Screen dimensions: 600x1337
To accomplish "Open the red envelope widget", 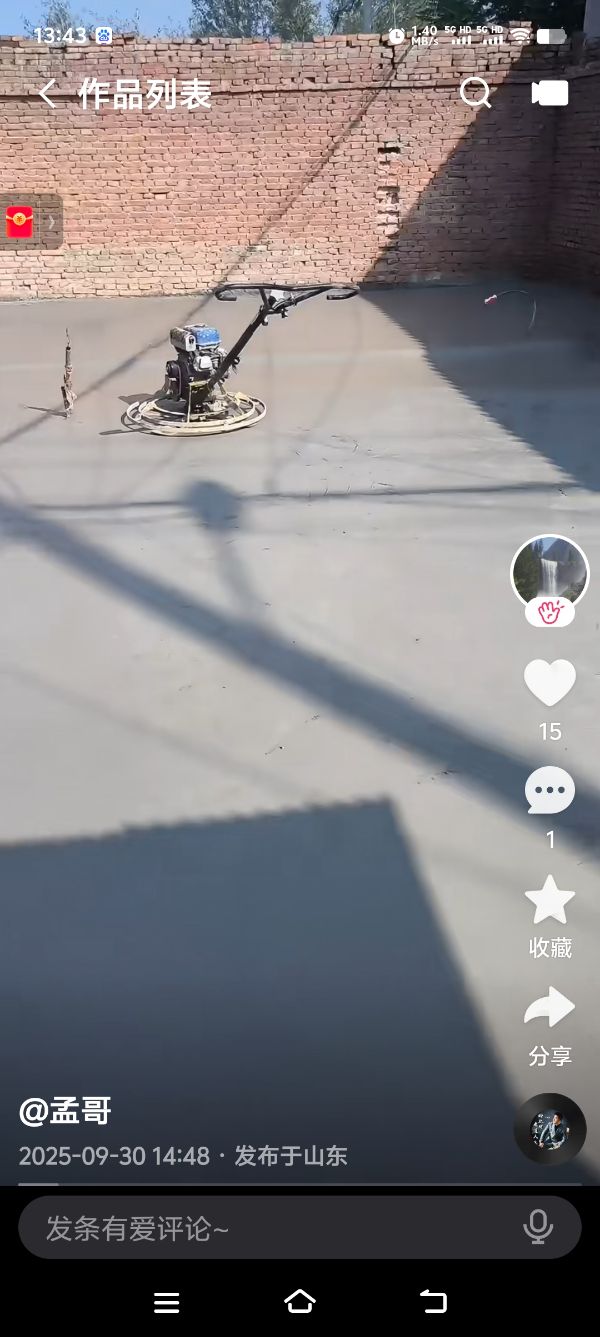I will tap(20, 221).
